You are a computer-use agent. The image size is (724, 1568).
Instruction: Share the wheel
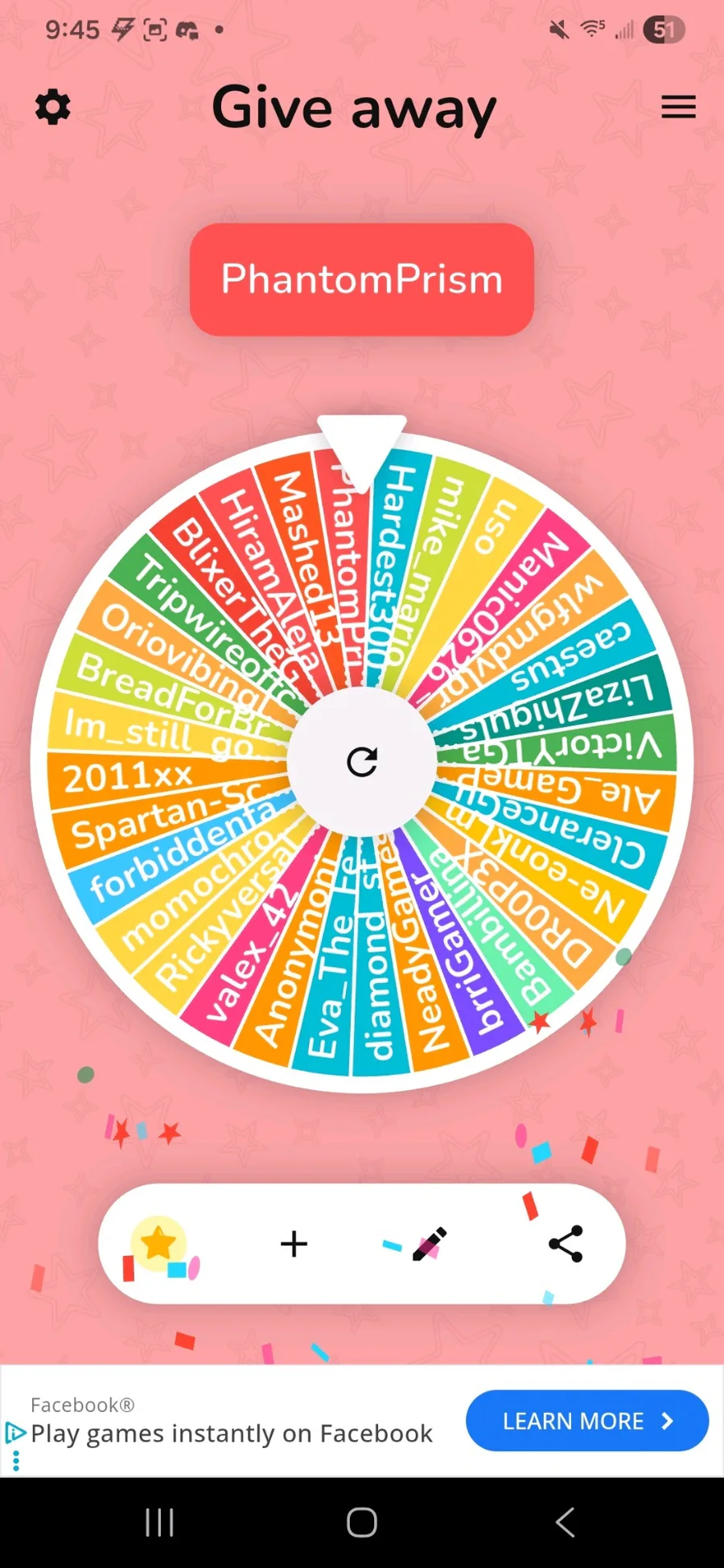[x=566, y=1244]
